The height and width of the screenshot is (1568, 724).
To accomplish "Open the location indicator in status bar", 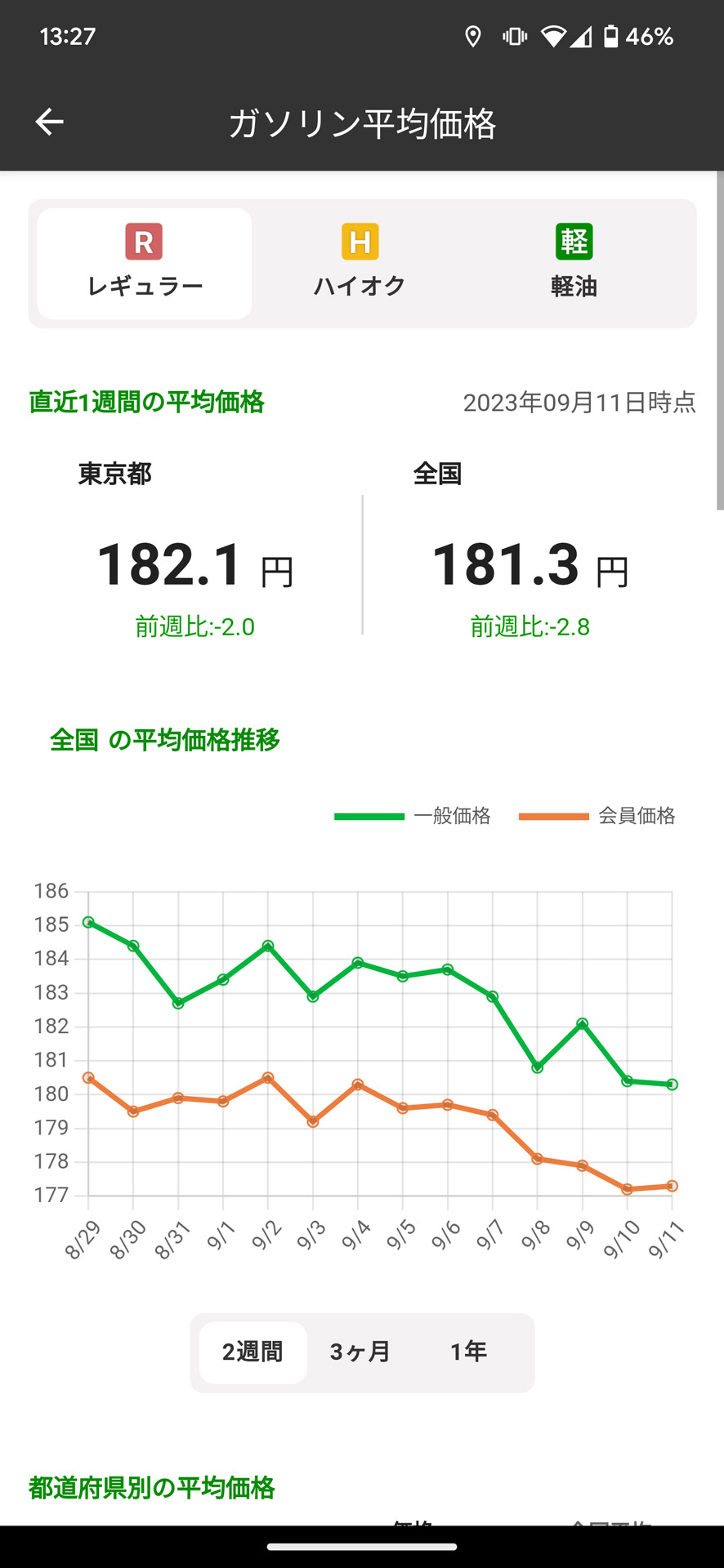I will 474,36.
